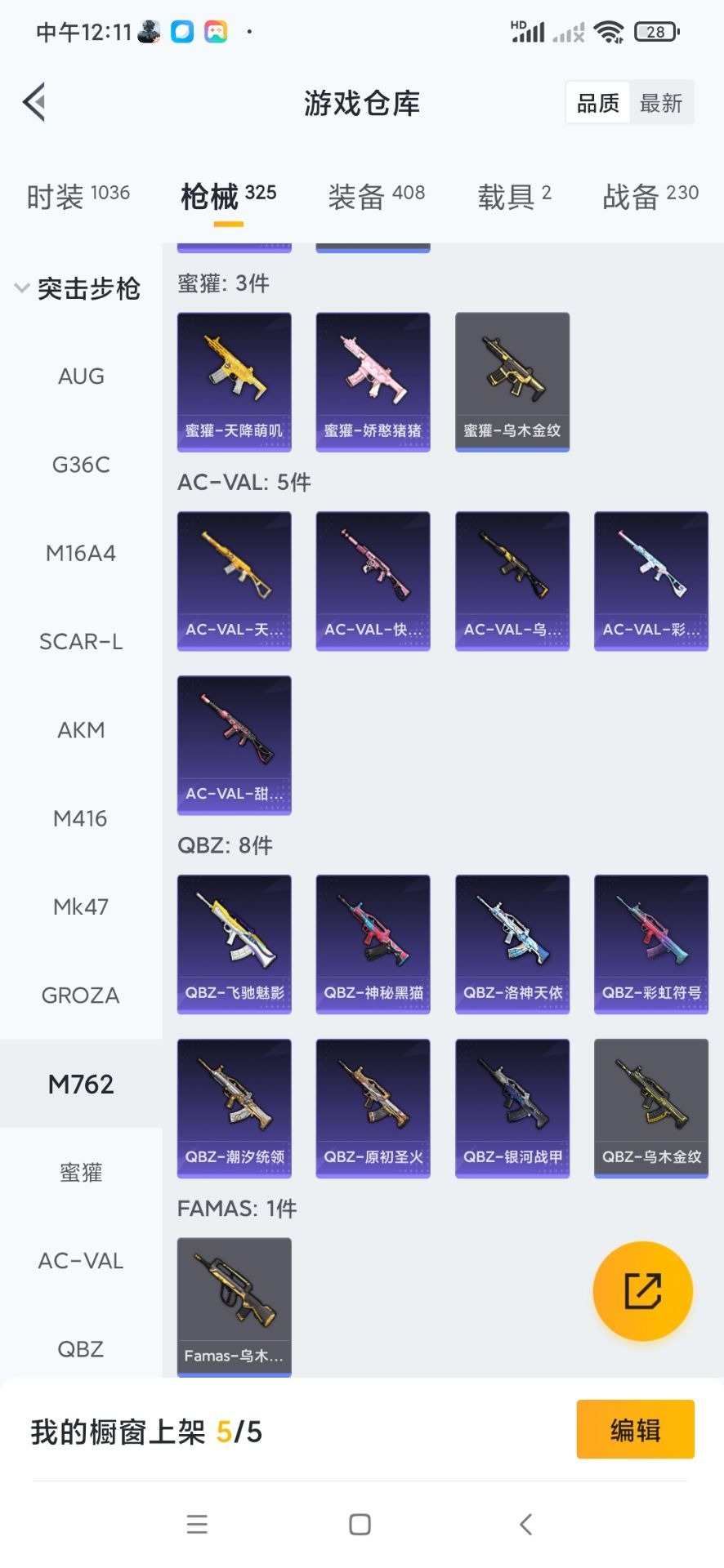Open the 蜜獾-天降萌叽 skin
The image size is (724, 1568).
tap(235, 381)
